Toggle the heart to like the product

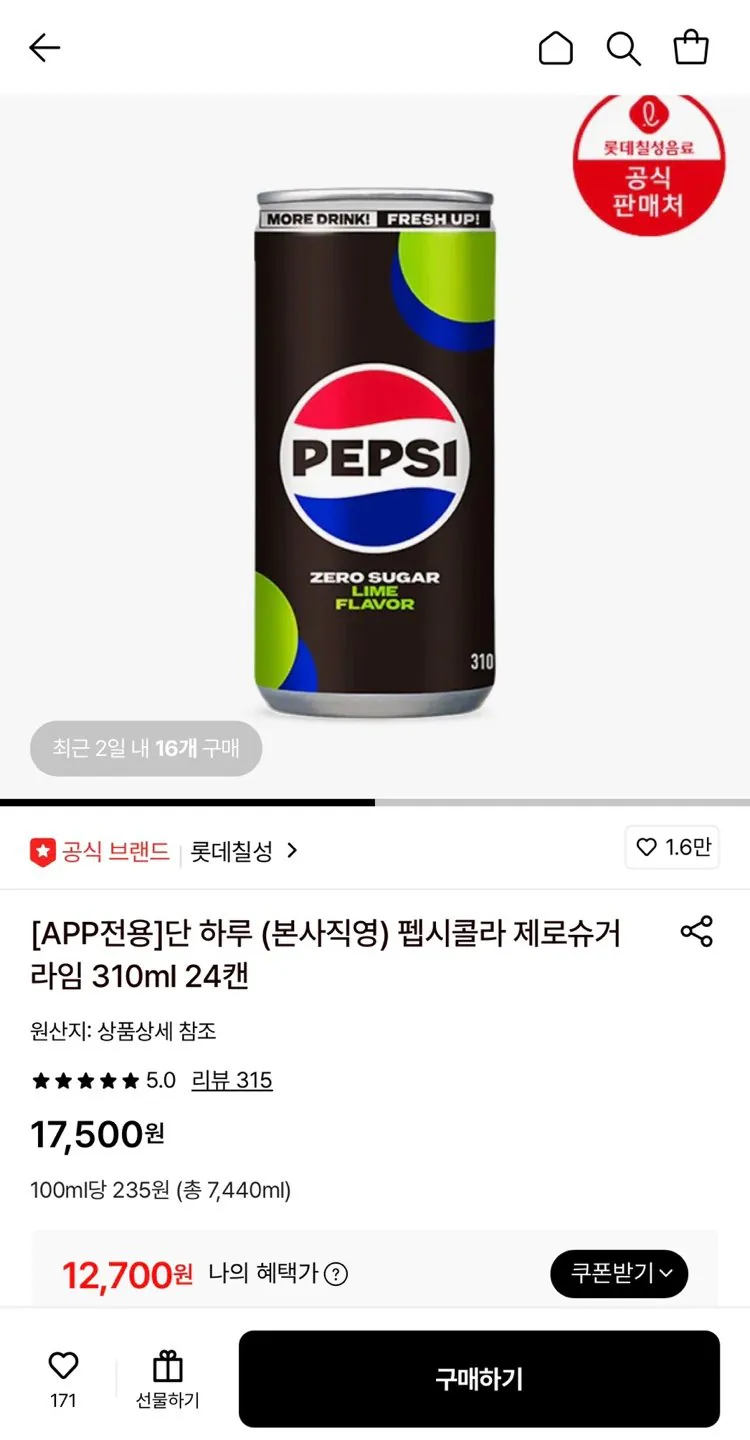pyautogui.click(x=63, y=1365)
